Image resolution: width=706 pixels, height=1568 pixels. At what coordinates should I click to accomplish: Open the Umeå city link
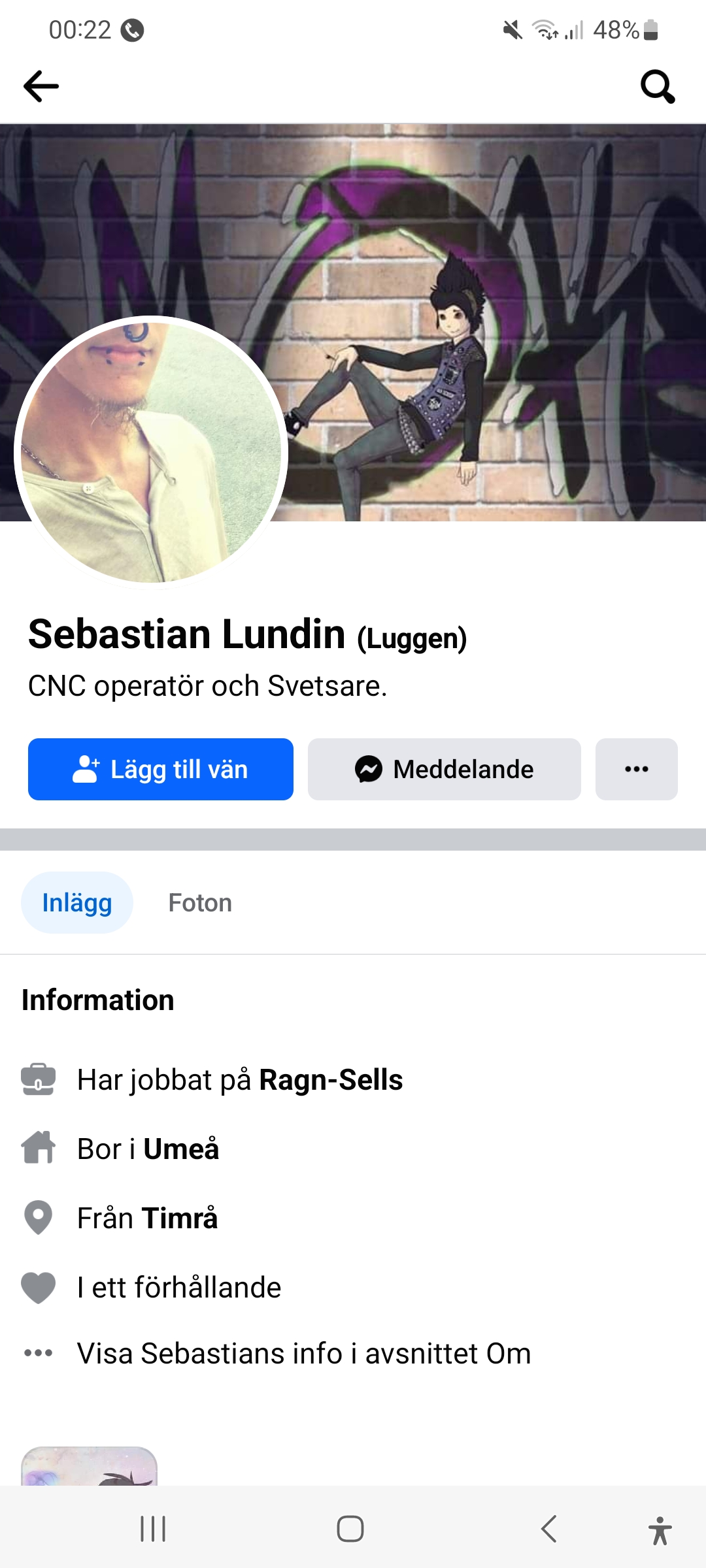pos(181,1149)
